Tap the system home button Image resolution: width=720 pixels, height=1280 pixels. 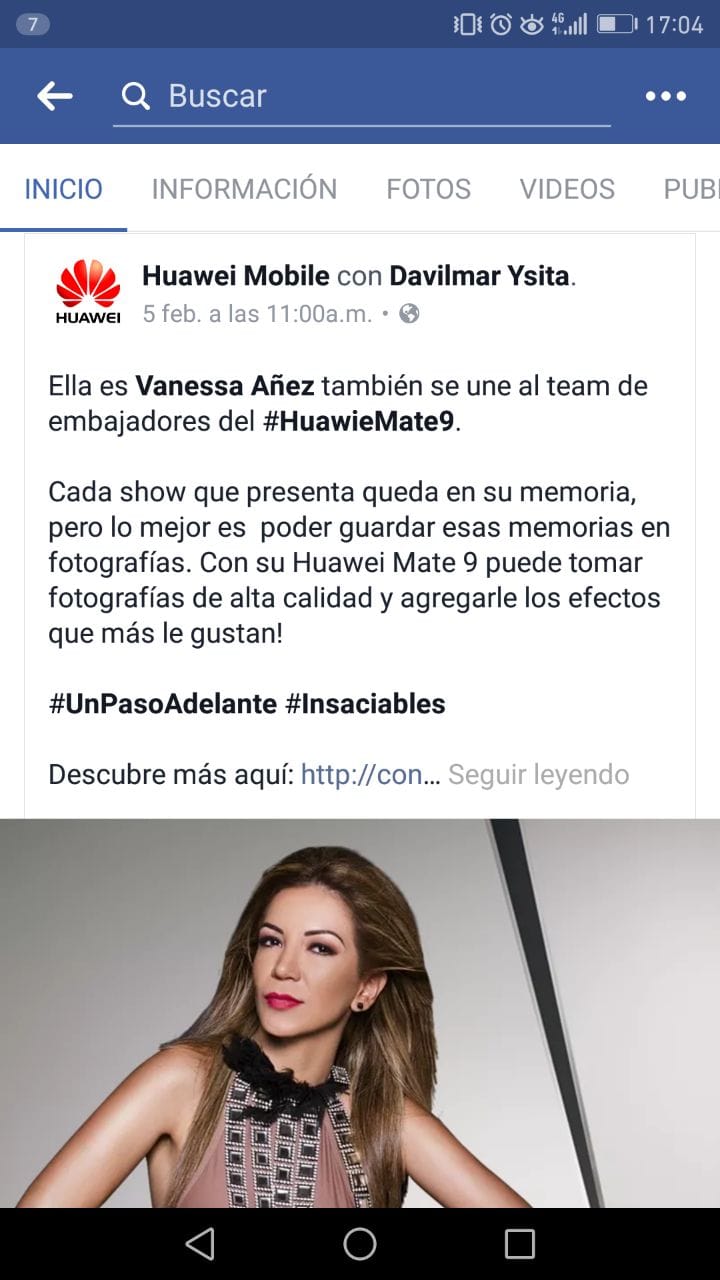click(360, 1244)
